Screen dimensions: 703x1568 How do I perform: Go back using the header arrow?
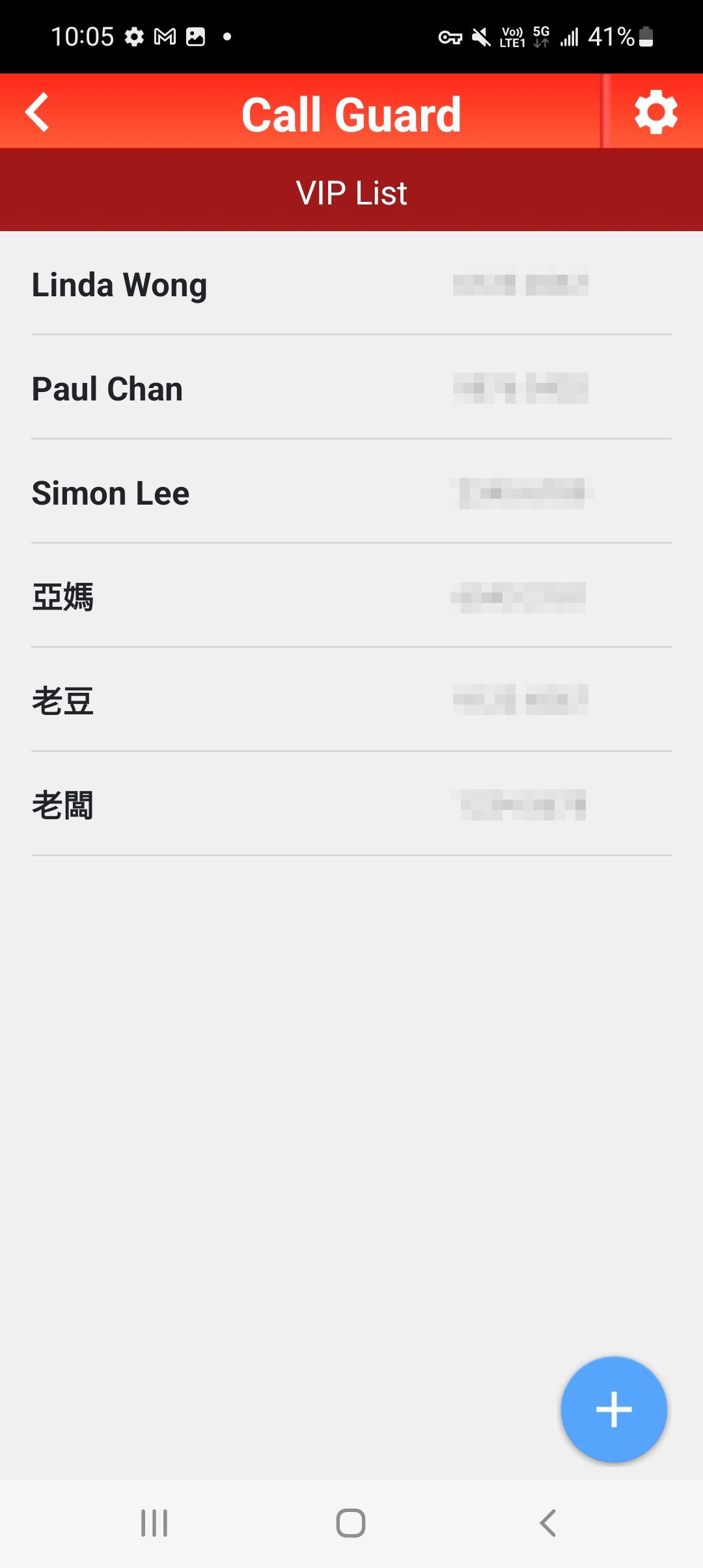pyautogui.click(x=37, y=112)
